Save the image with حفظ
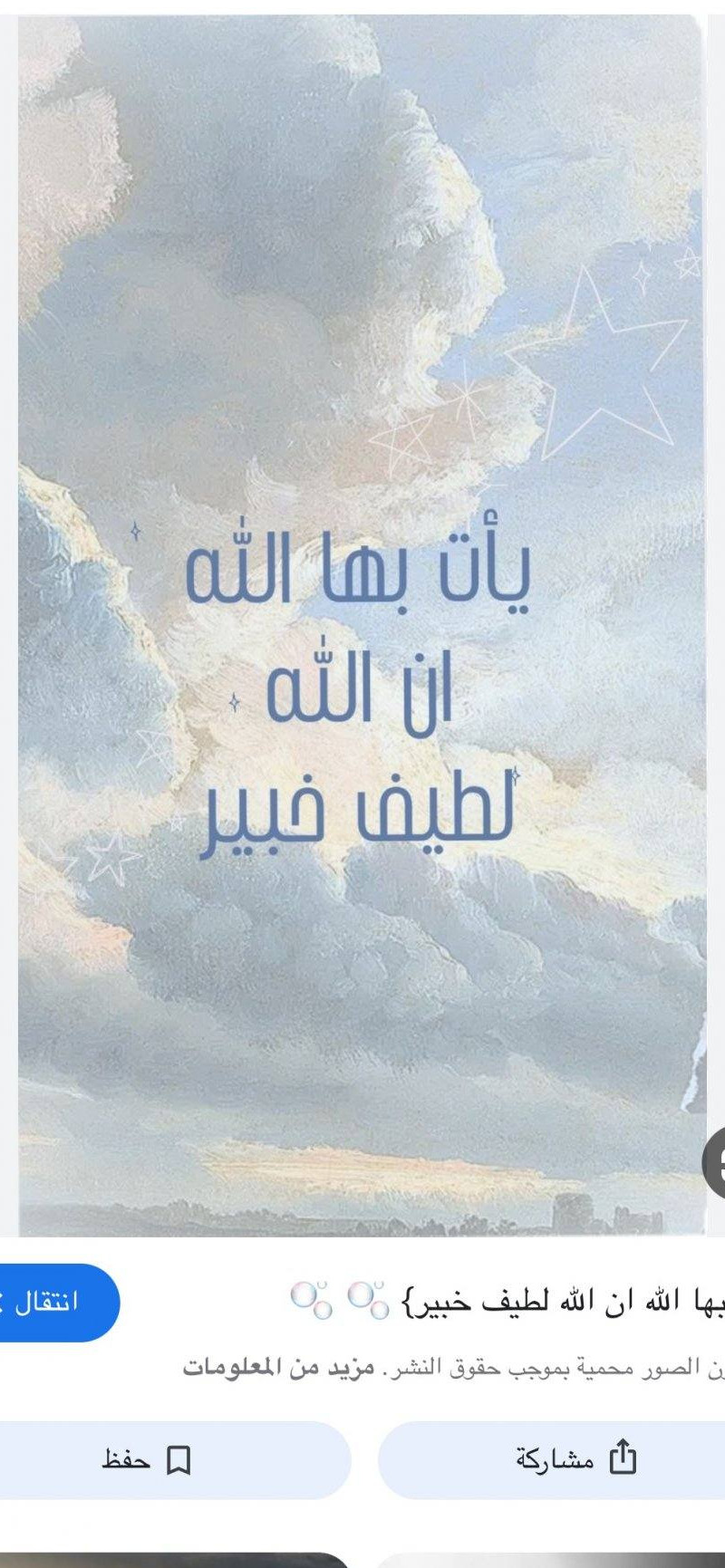This screenshot has height=1568, width=725. point(147,1459)
